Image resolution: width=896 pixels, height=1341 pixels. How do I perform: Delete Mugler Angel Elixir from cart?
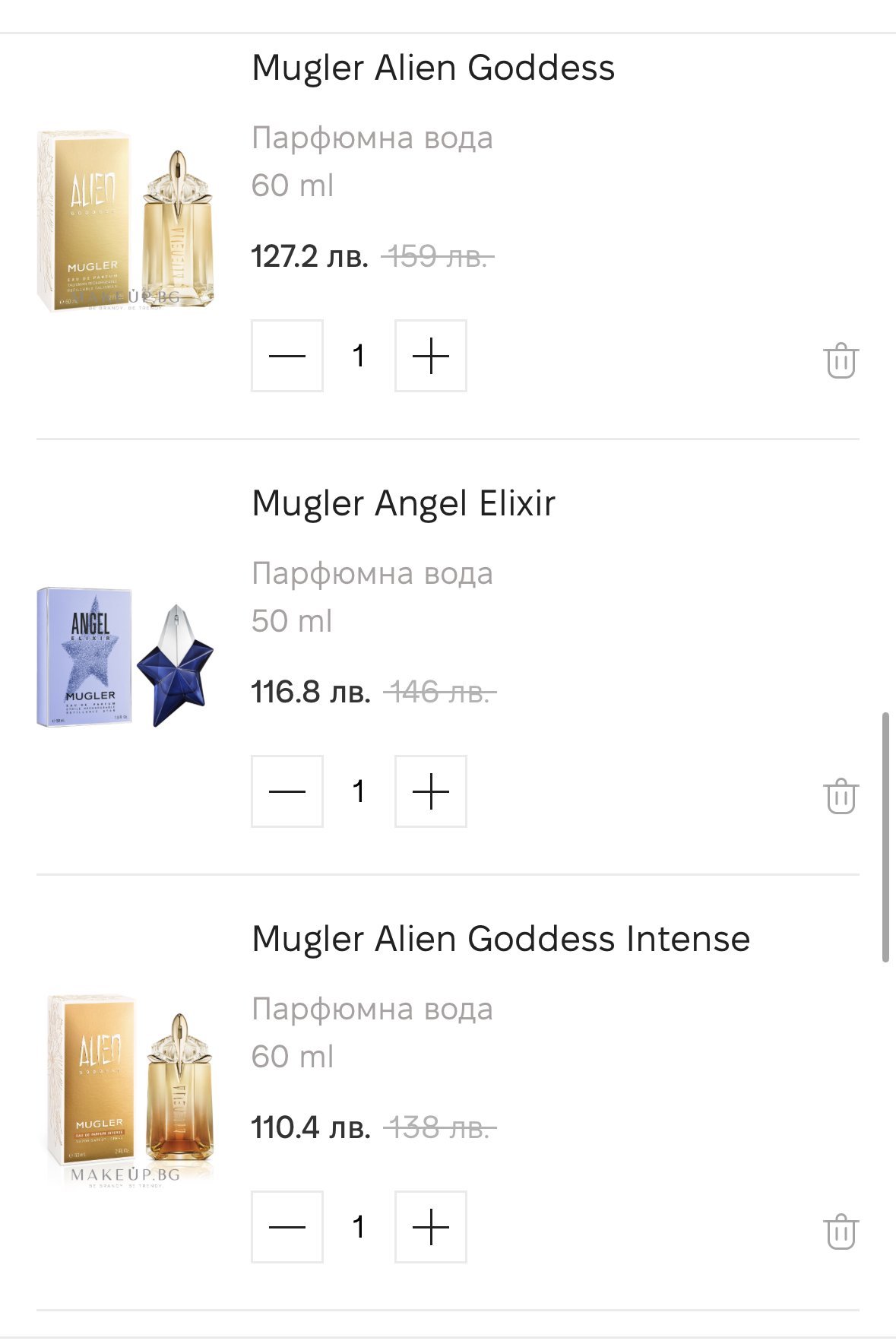(x=841, y=796)
